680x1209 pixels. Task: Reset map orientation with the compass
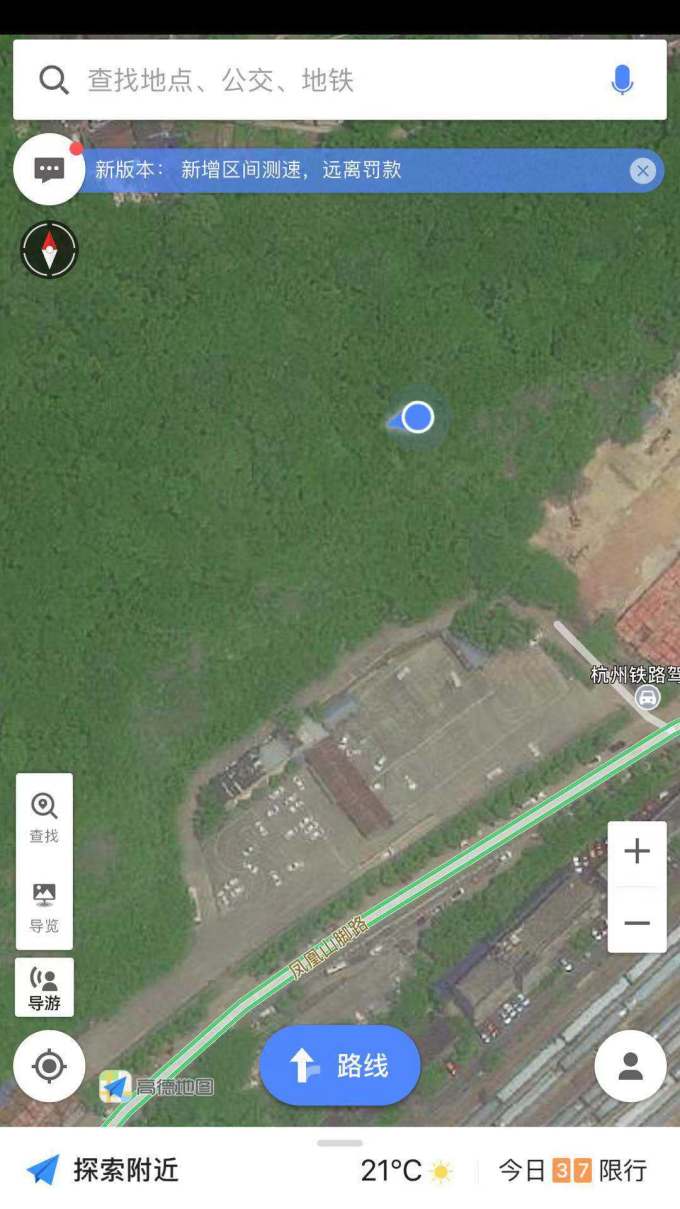[49, 250]
